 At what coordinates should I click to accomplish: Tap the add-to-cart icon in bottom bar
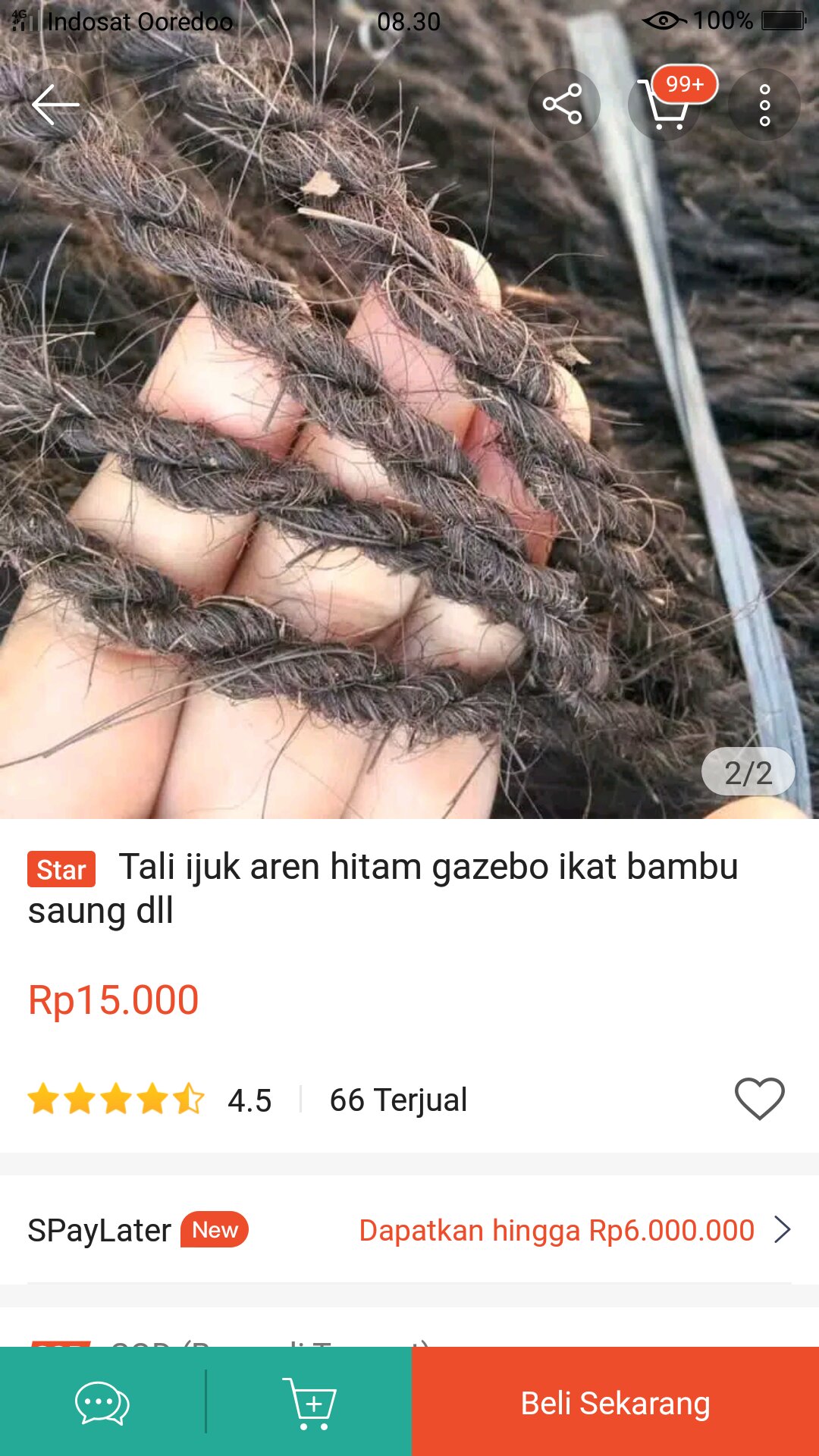point(312,1401)
